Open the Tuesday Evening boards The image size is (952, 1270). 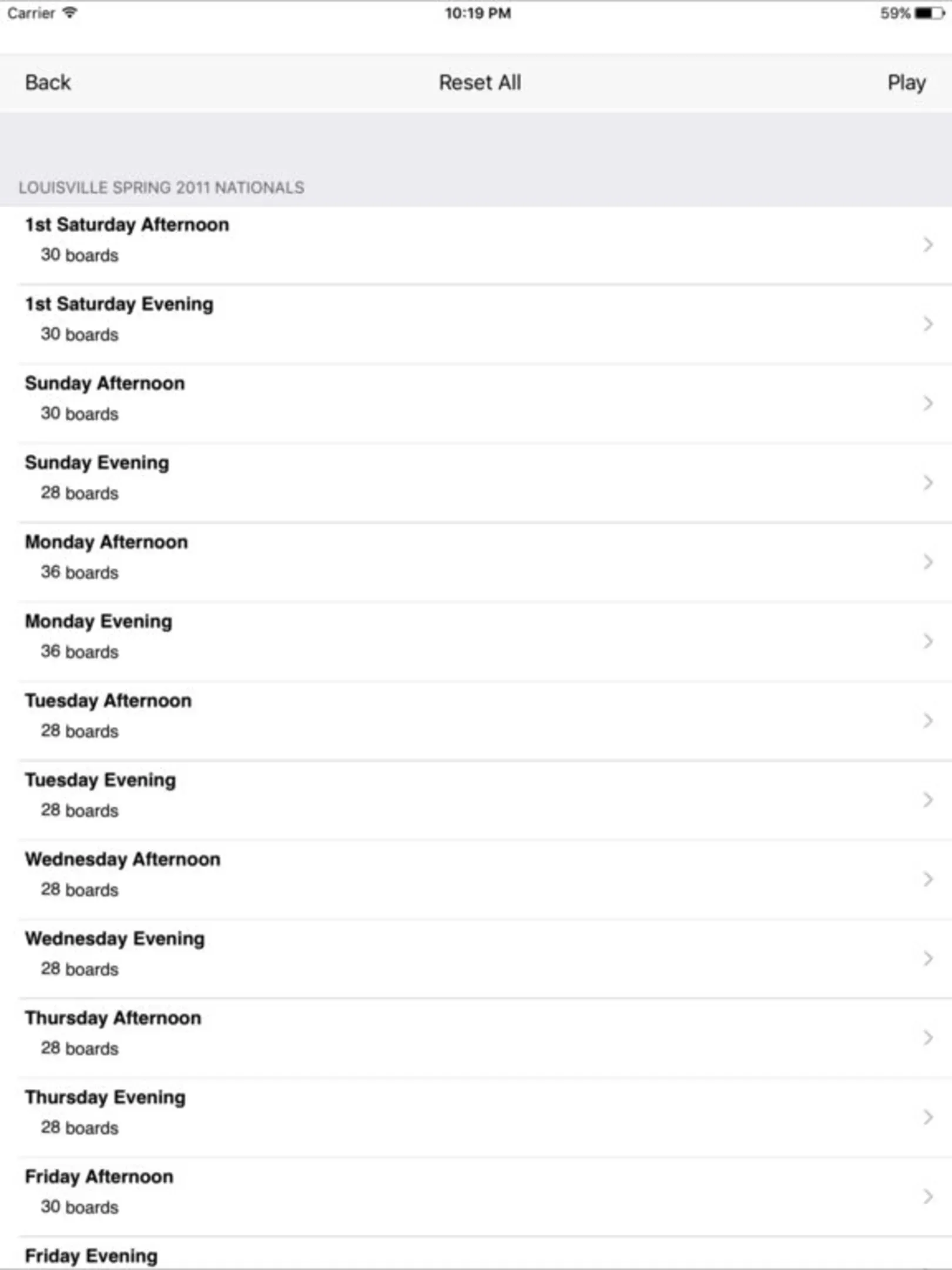(x=476, y=801)
